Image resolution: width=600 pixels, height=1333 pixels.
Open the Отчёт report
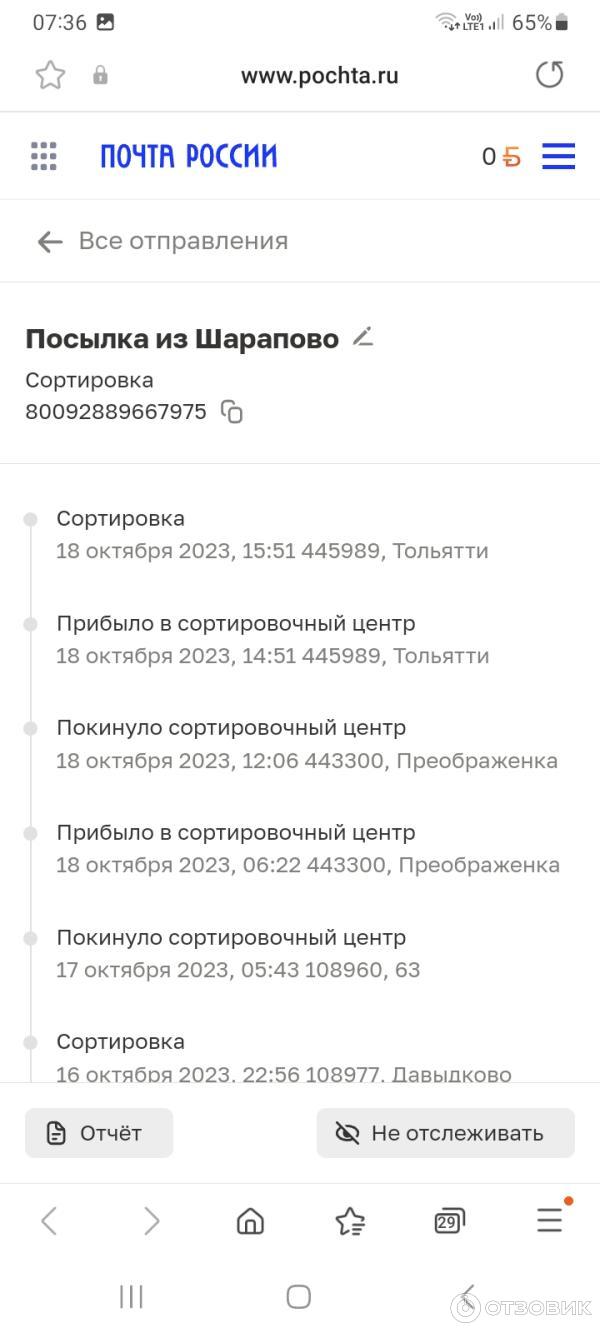tap(99, 1133)
